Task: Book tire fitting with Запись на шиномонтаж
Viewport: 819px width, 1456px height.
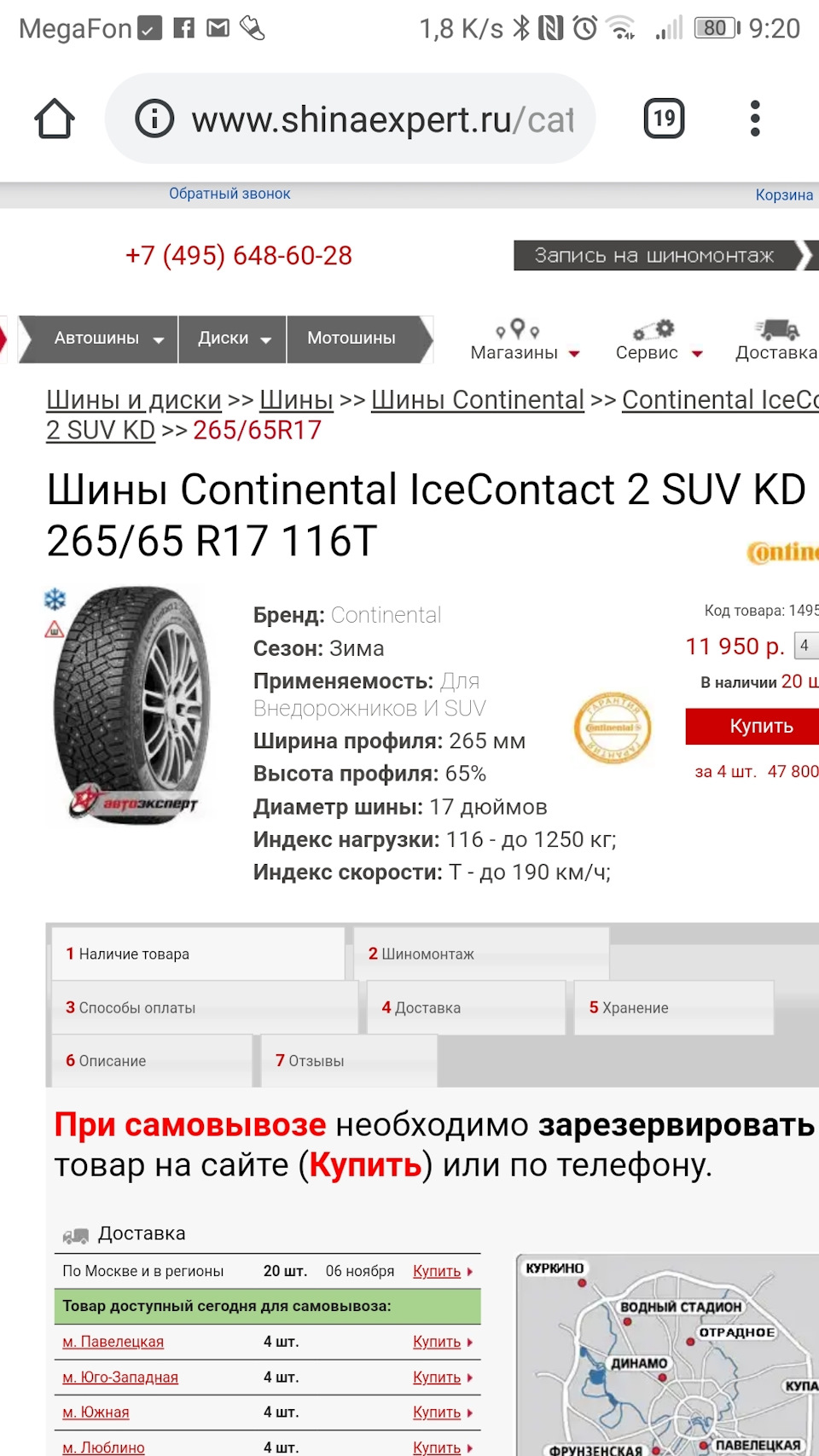Action: 654,255
